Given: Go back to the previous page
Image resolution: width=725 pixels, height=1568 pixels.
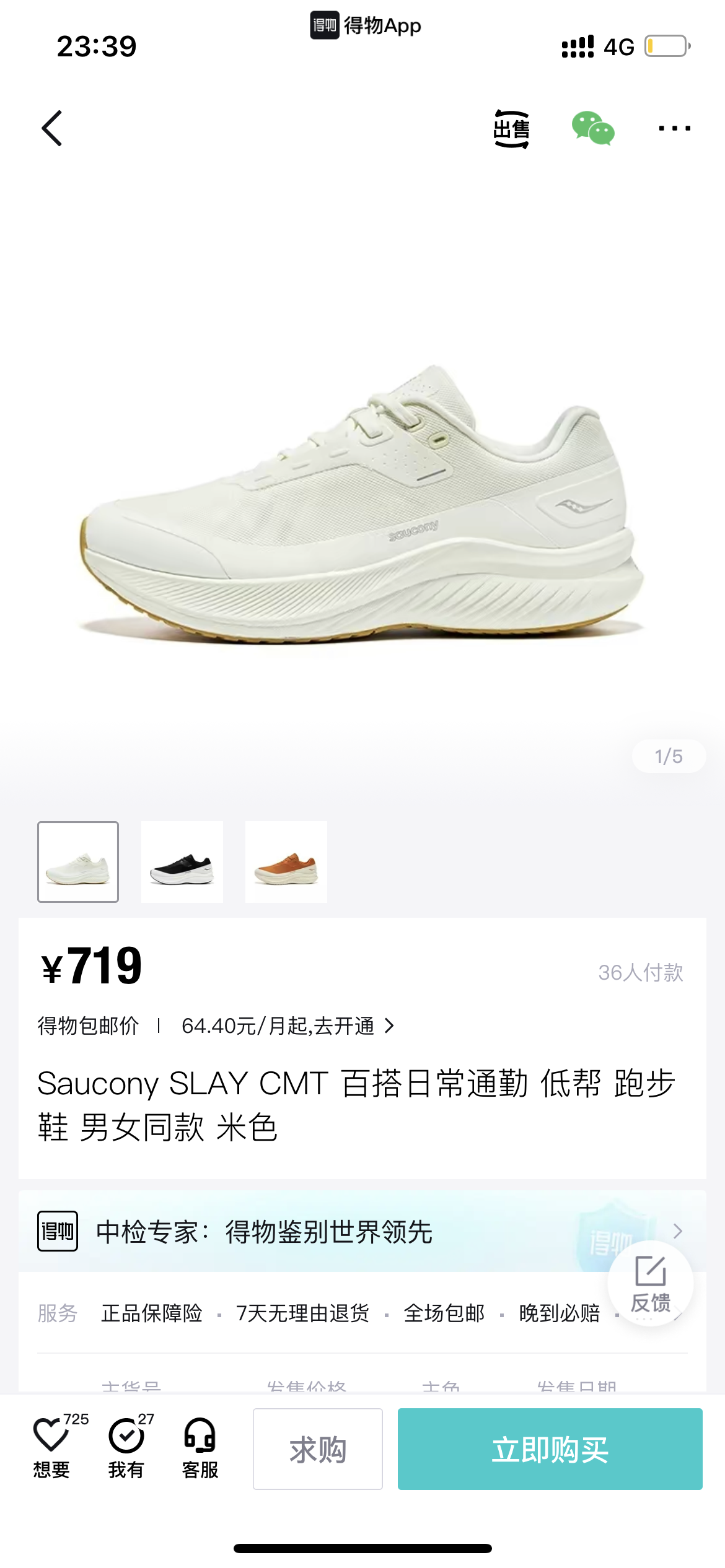Looking at the screenshot, I should click(52, 128).
